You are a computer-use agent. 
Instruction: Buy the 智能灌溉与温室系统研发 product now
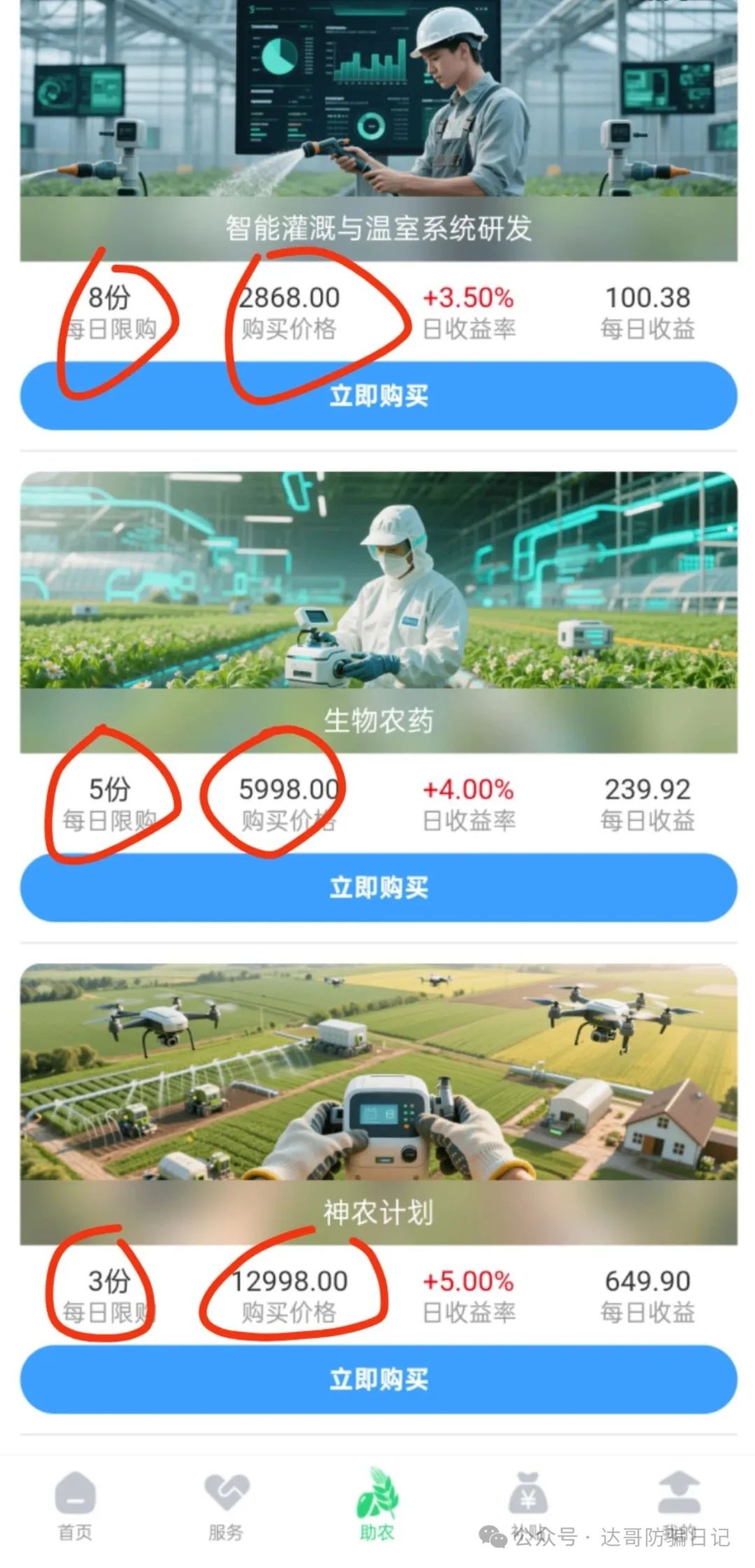[378, 395]
